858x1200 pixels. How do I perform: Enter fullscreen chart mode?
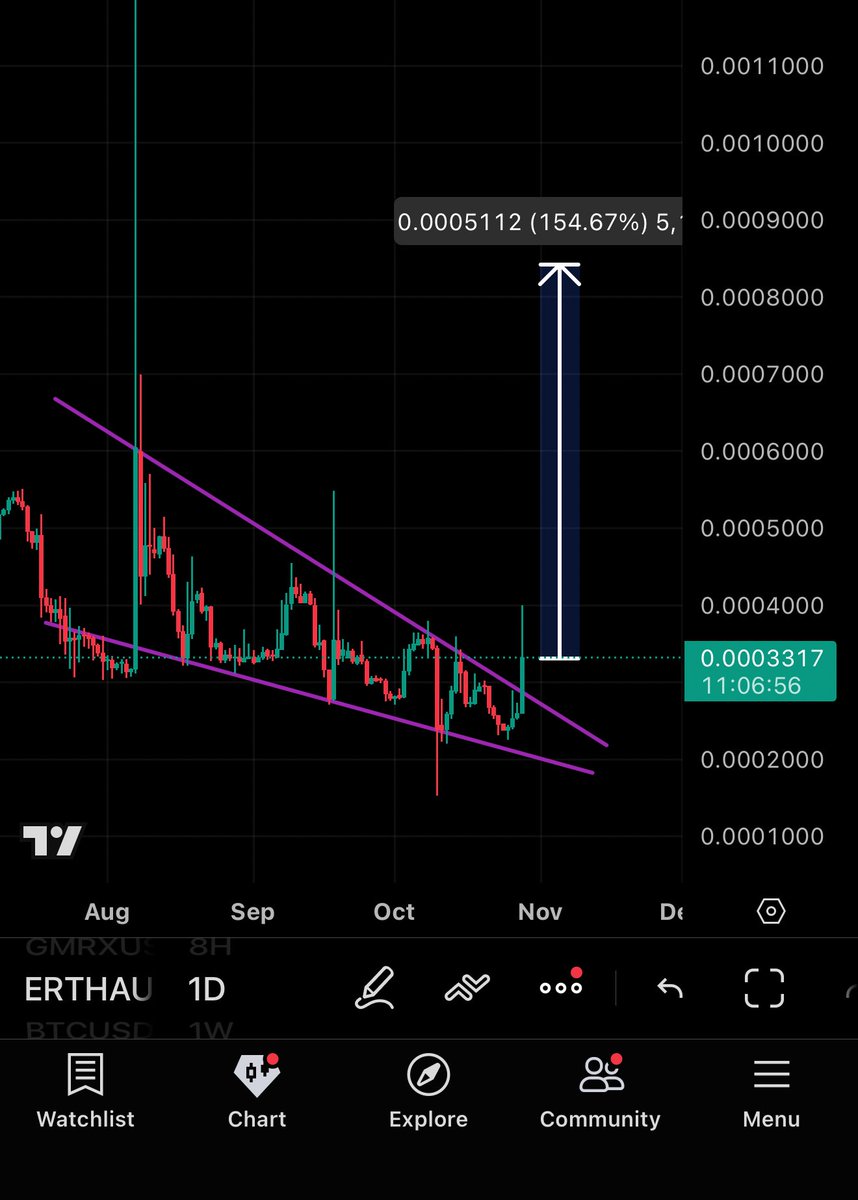[763, 988]
